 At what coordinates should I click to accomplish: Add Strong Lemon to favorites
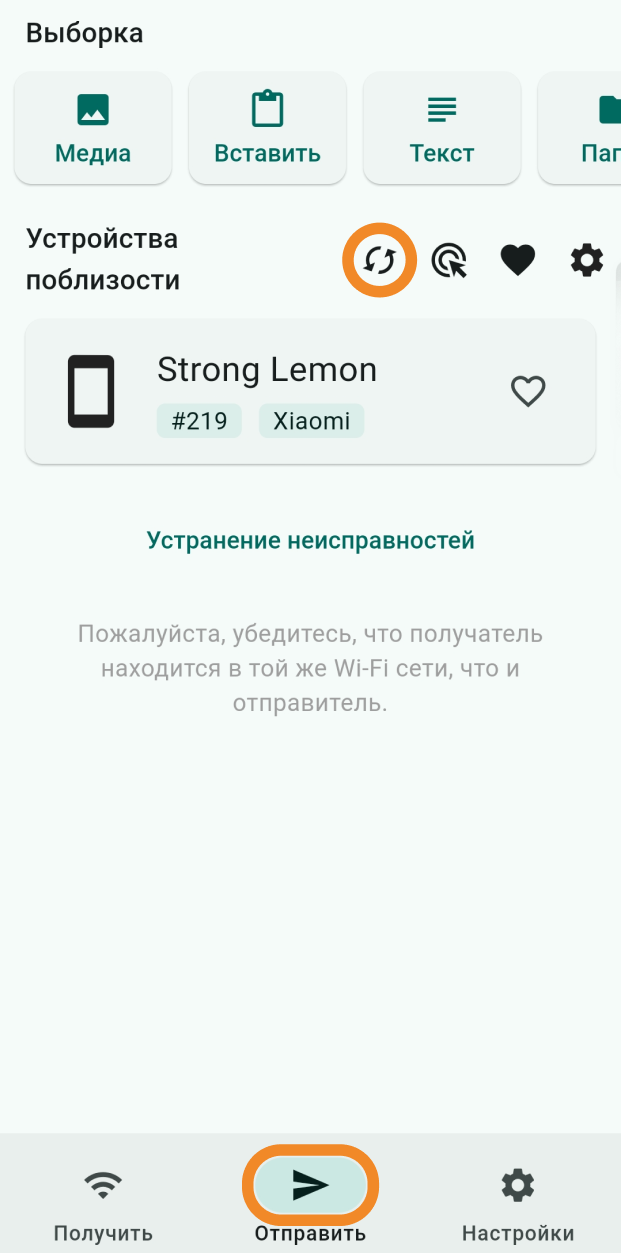(x=528, y=391)
